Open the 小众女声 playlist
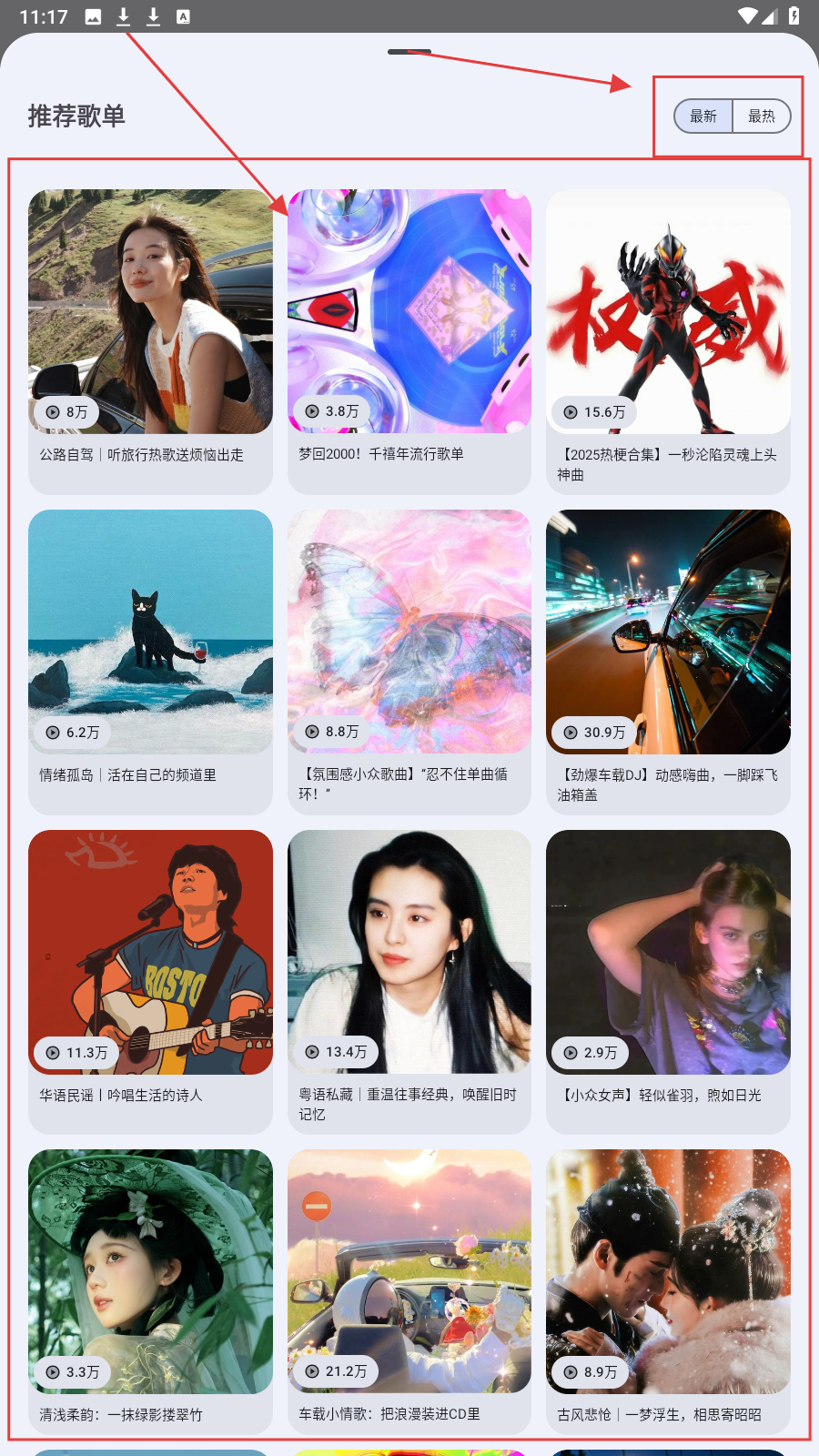This screenshot has height=1456, width=819. [x=668, y=953]
